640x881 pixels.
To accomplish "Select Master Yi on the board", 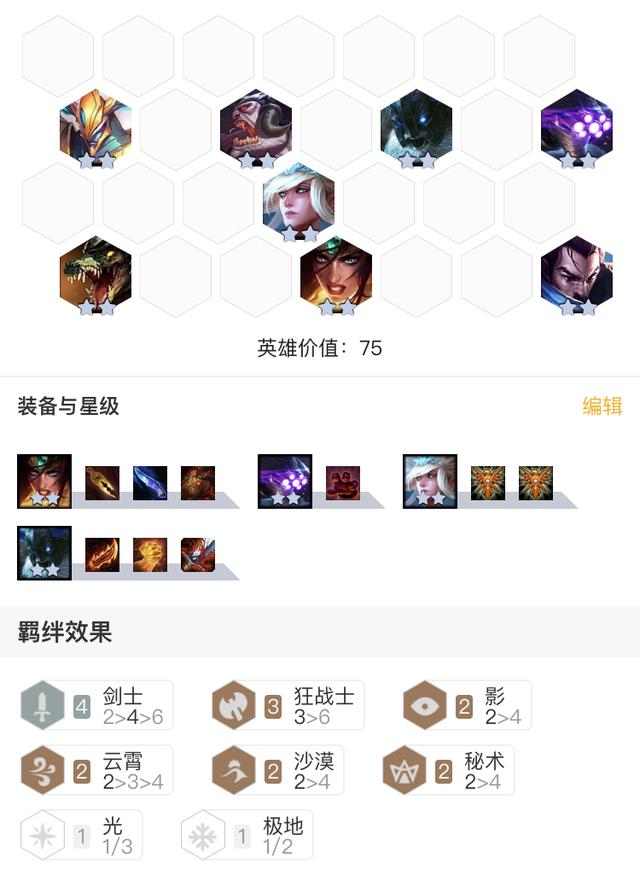I will point(577,127).
